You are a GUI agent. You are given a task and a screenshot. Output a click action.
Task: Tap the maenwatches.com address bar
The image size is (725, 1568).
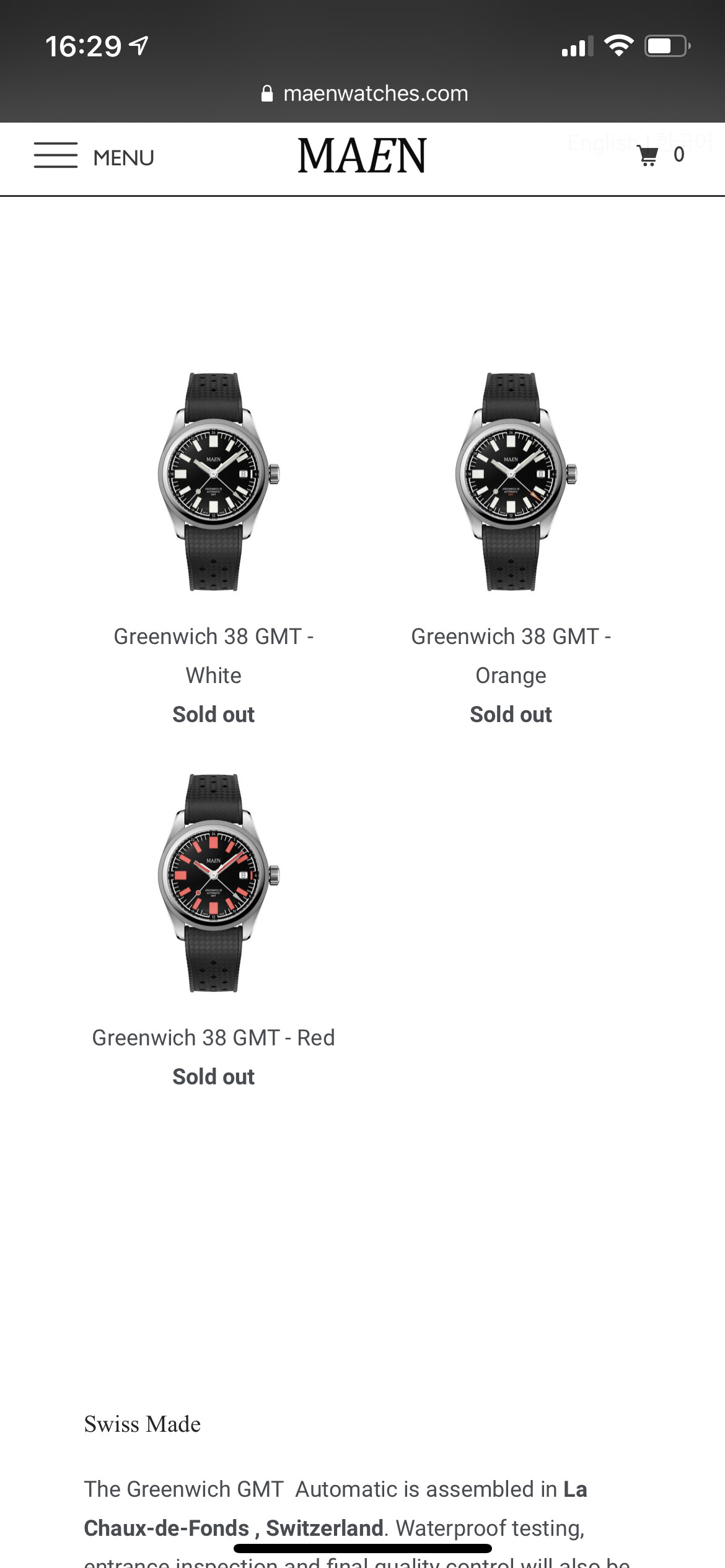(364, 94)
